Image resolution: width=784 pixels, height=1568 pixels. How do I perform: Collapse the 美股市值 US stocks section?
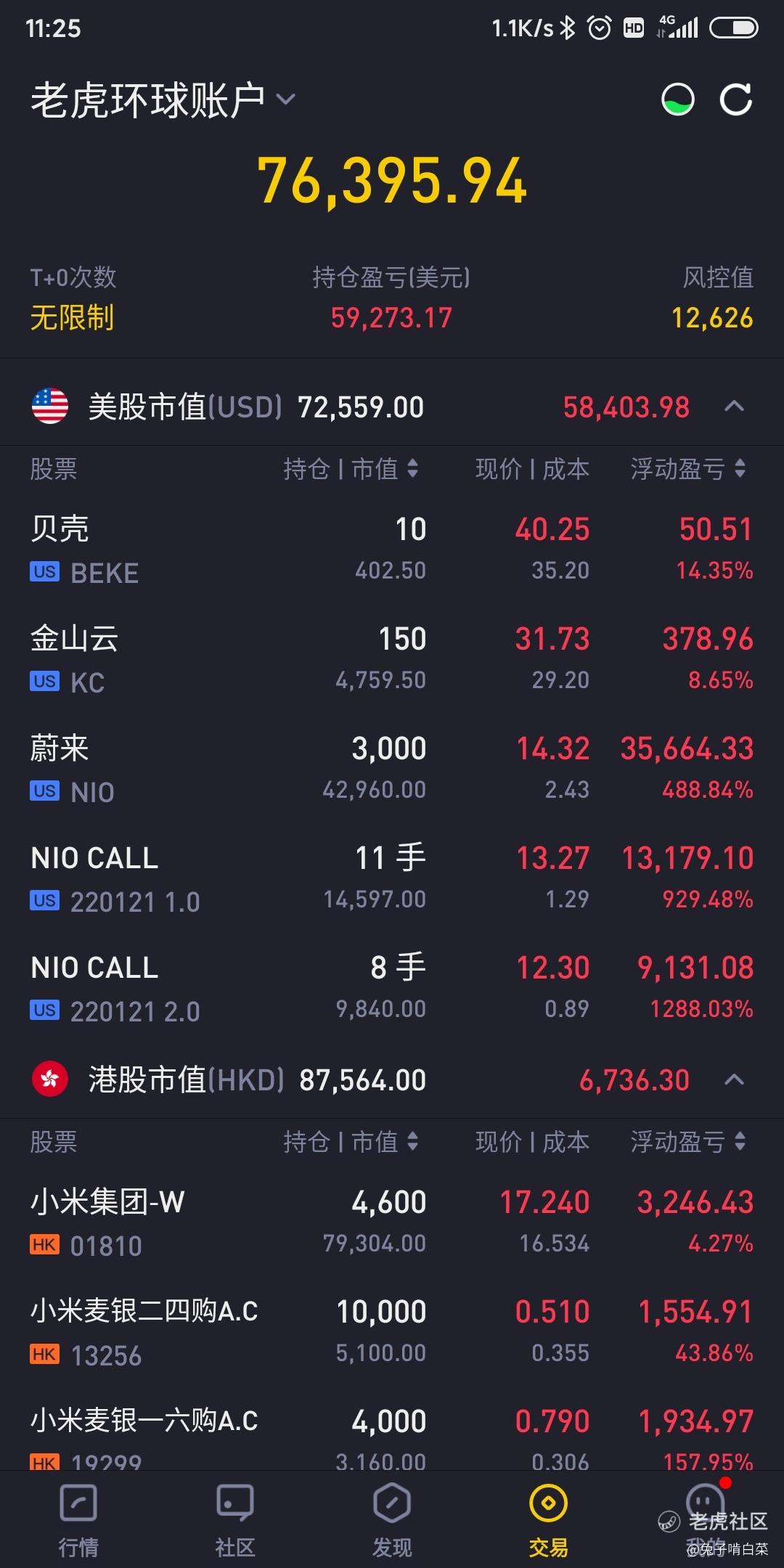coord(734,406)
